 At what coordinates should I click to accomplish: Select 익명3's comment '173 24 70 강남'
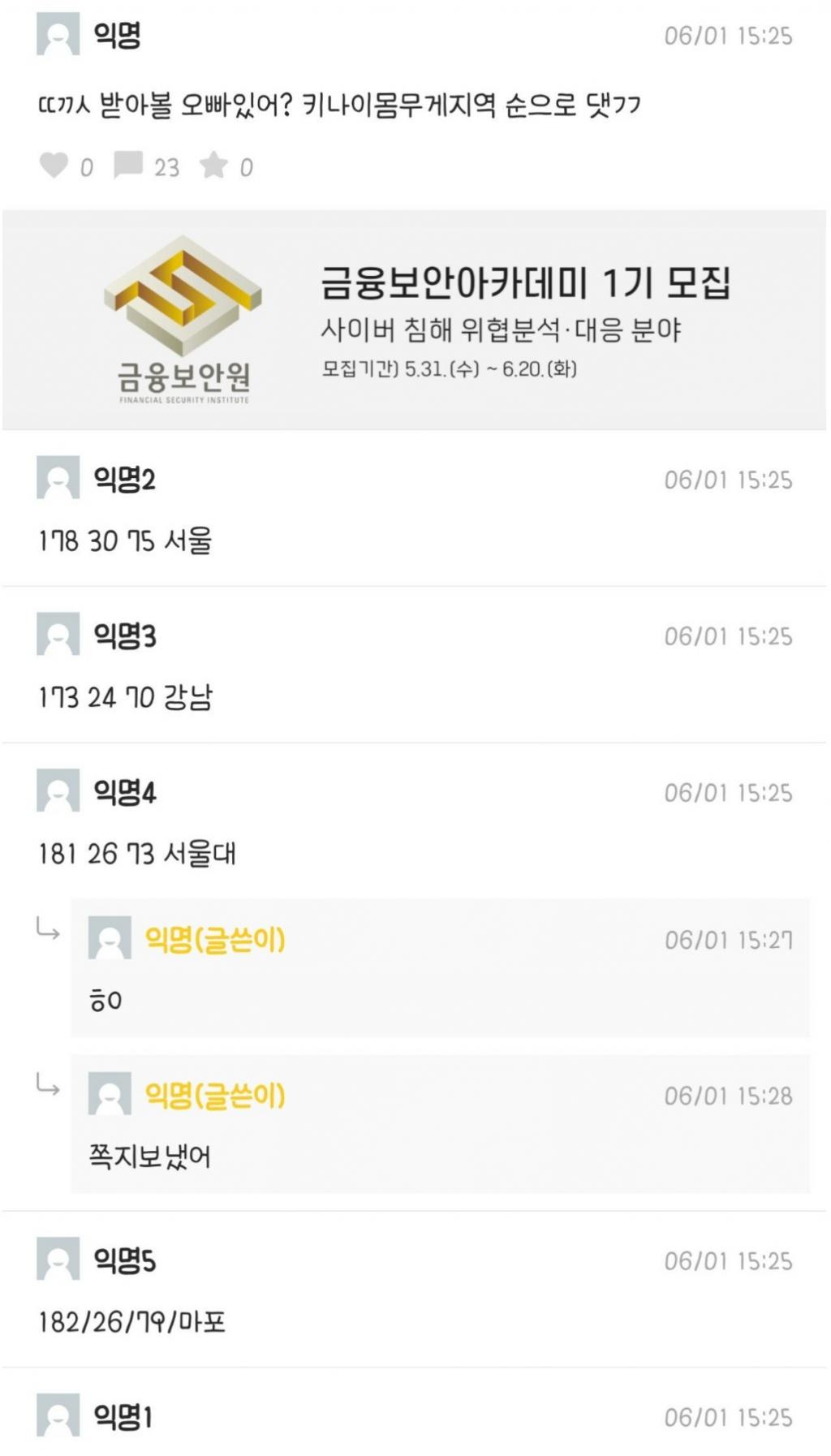coord(125,697)
